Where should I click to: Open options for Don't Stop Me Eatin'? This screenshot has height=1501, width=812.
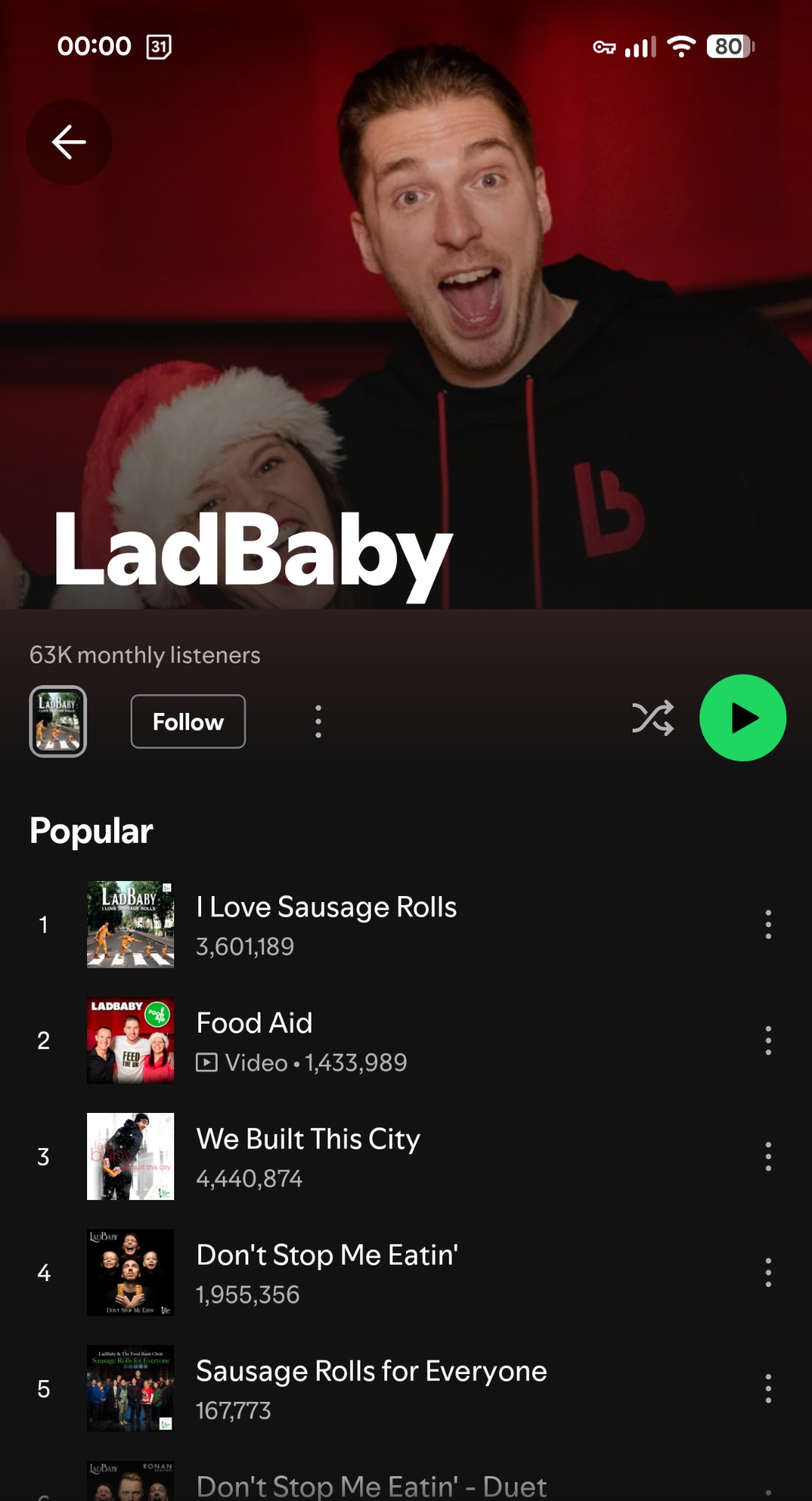[768, 1273]
